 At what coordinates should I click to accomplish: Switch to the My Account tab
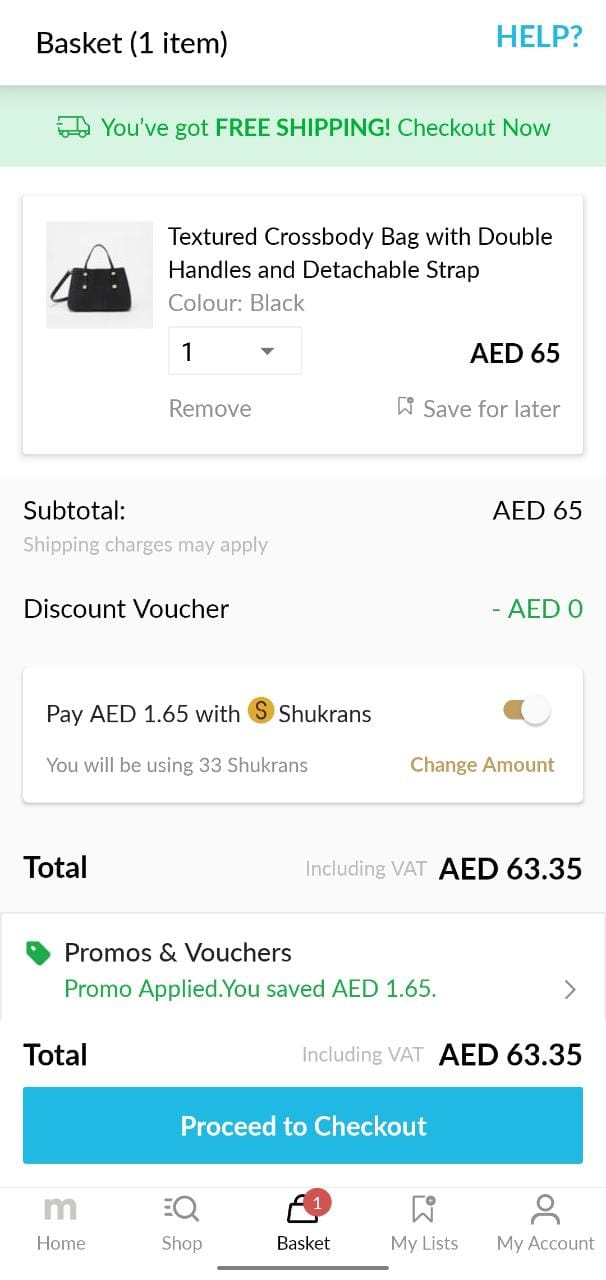[545, 1223]
